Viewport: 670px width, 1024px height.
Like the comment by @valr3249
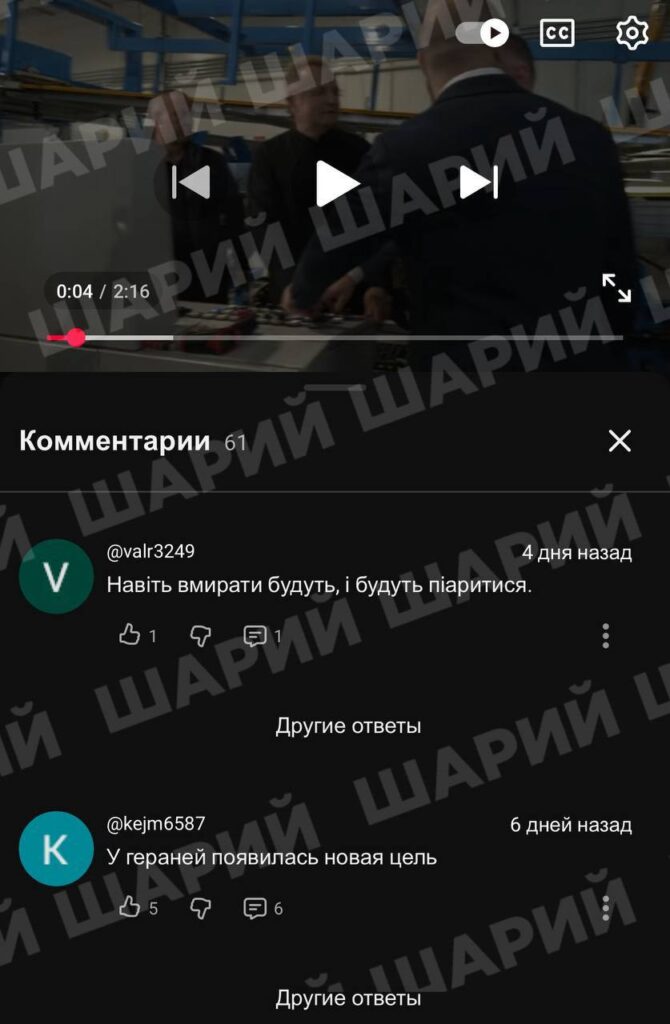click(130, 635)
